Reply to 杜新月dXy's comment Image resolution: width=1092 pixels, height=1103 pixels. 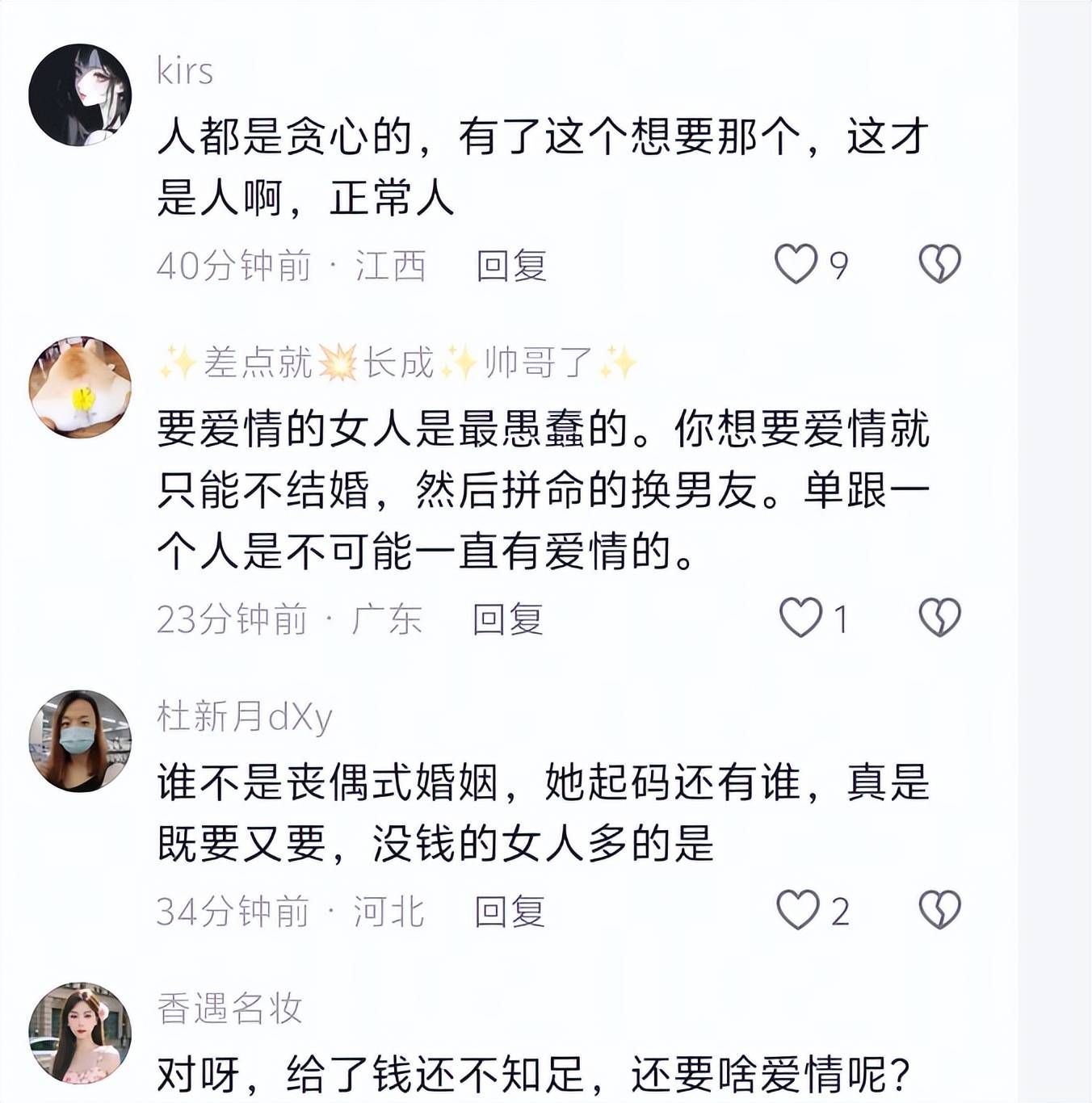510,912
